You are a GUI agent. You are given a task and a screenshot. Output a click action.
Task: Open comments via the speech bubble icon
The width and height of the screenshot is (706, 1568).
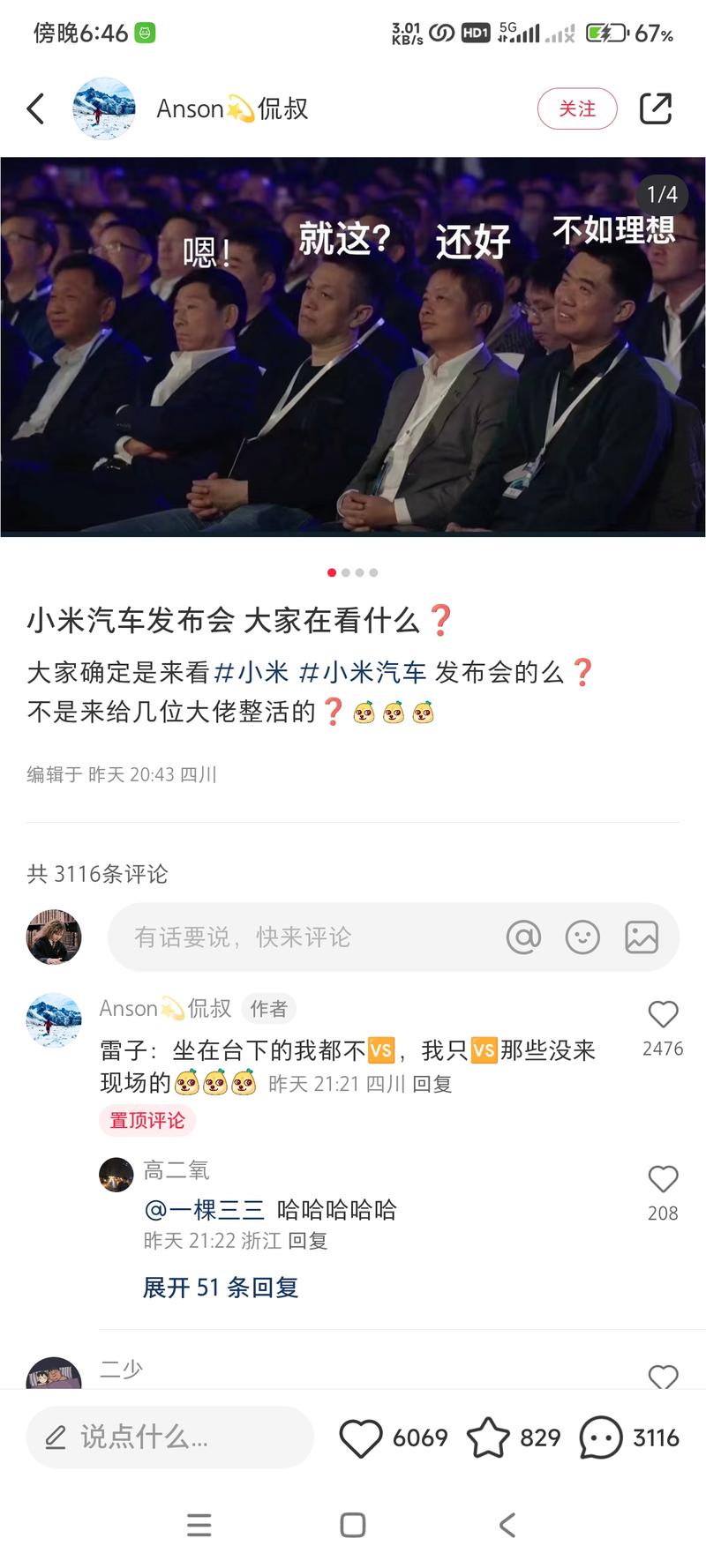coord(604,1437)
